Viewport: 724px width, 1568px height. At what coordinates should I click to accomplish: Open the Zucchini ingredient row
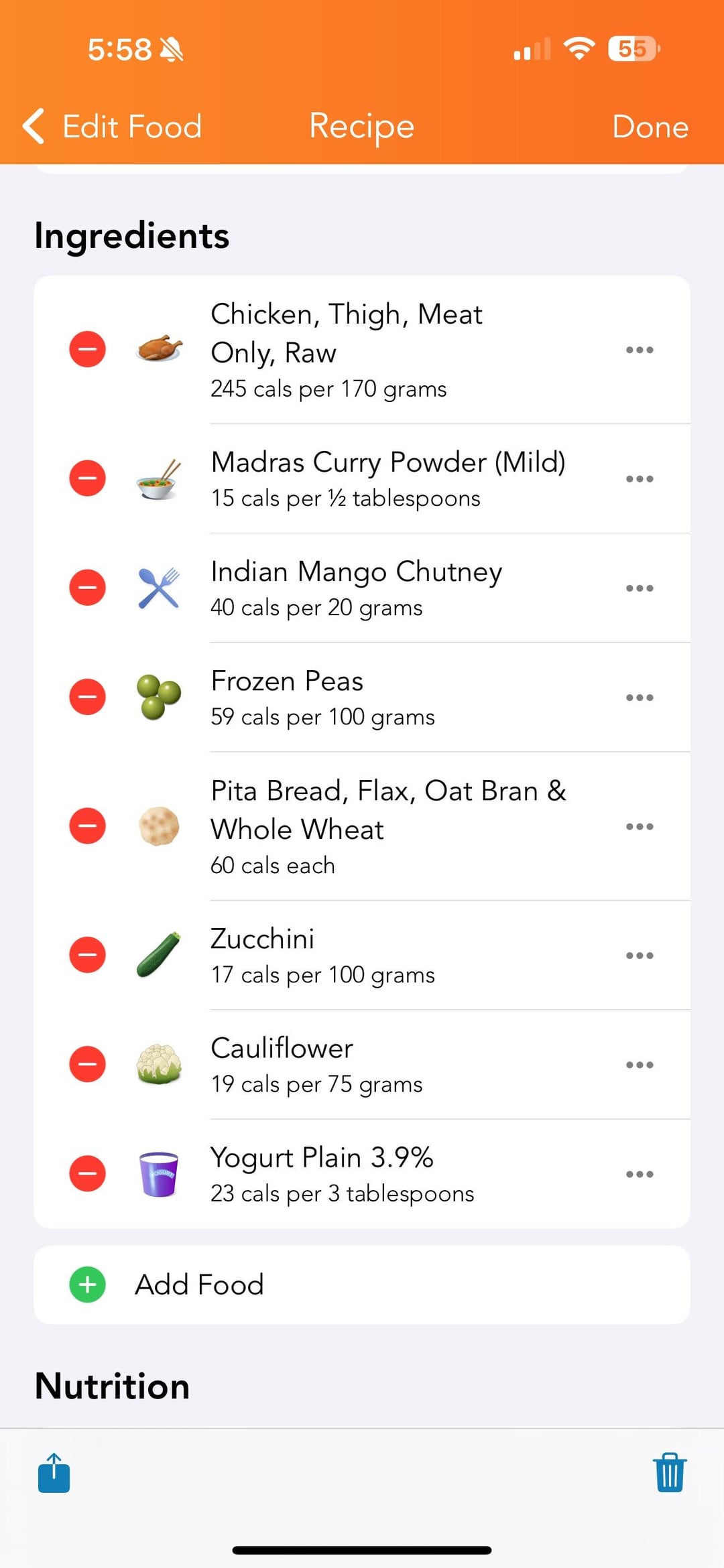[389, 955]
